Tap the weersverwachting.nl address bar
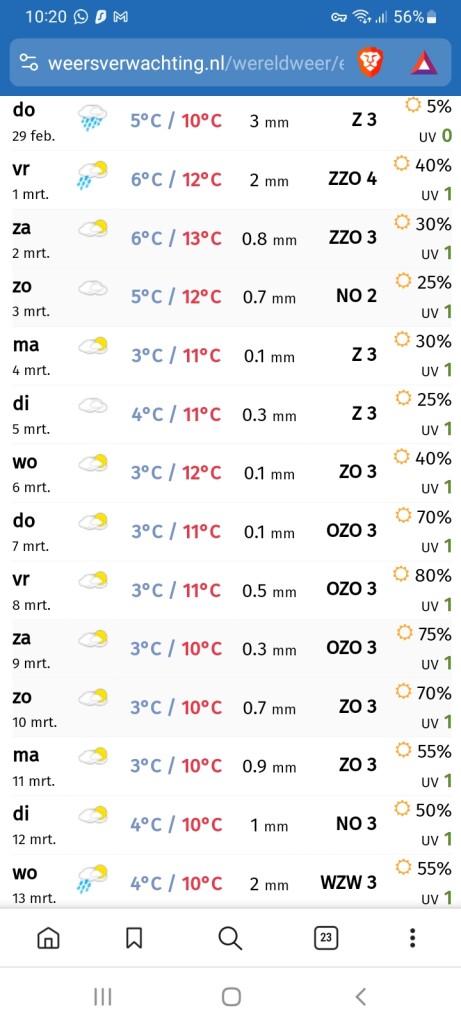 click(x=196, y=63)
